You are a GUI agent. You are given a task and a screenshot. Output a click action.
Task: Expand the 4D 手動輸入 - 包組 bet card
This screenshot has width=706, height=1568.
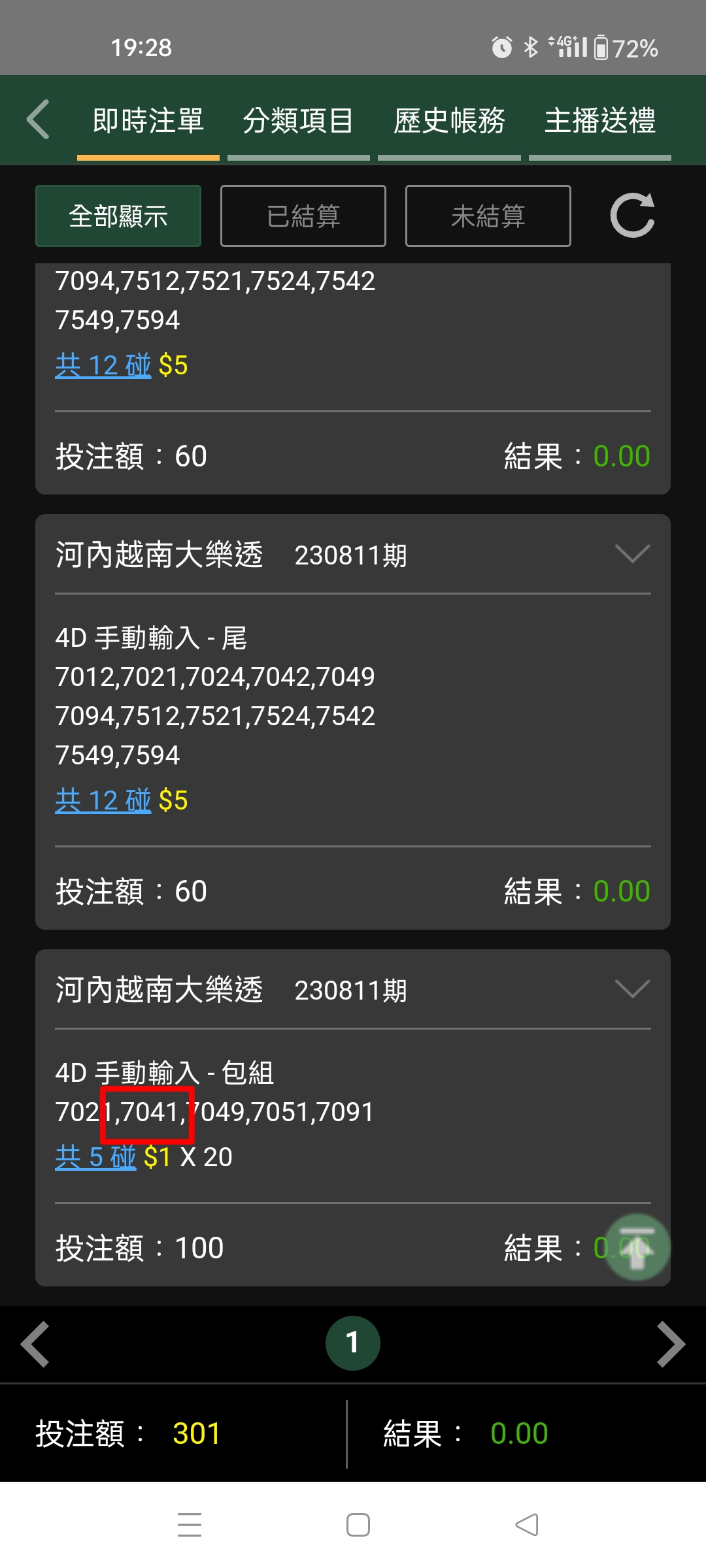coord(632,989)
